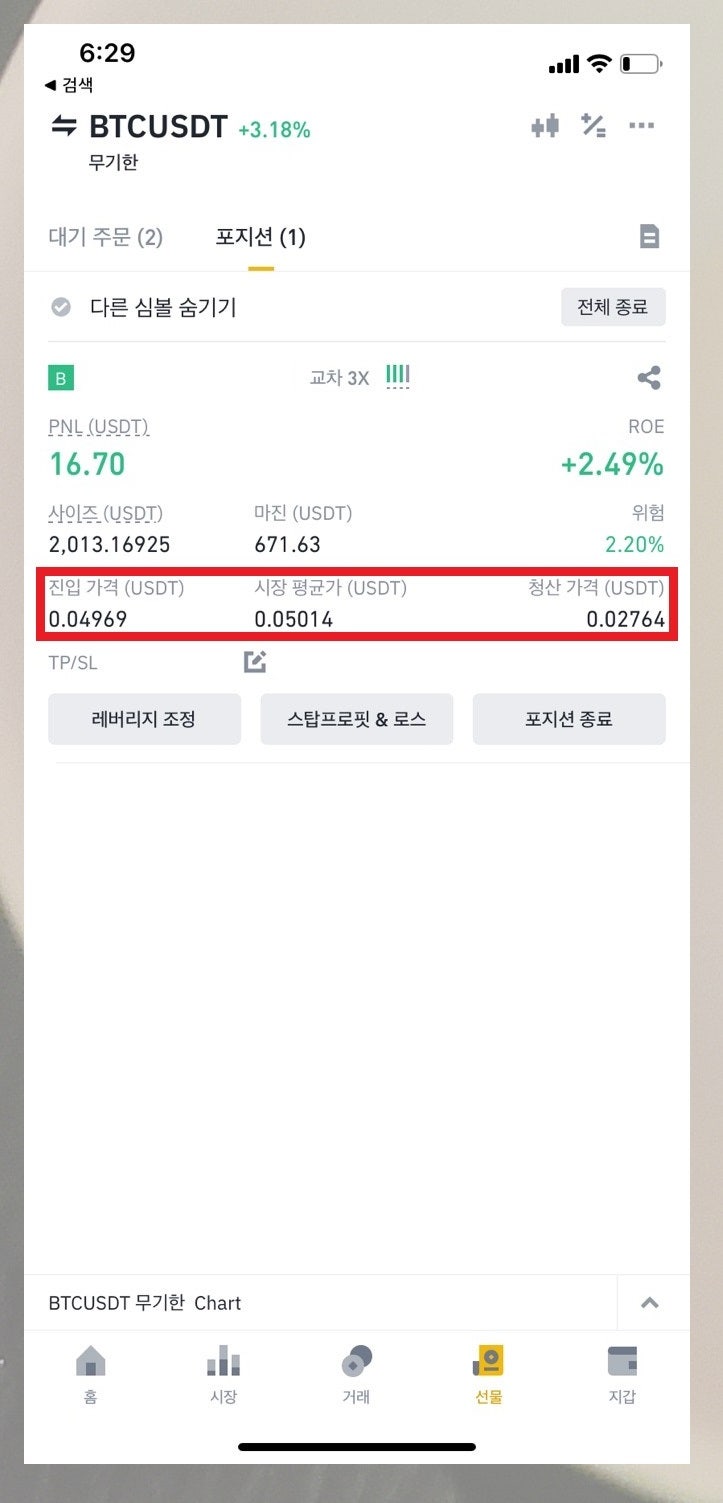Edit TP/SL using the pencil icon
This screenshot has height=1503, width=723.
coord(255,661)
